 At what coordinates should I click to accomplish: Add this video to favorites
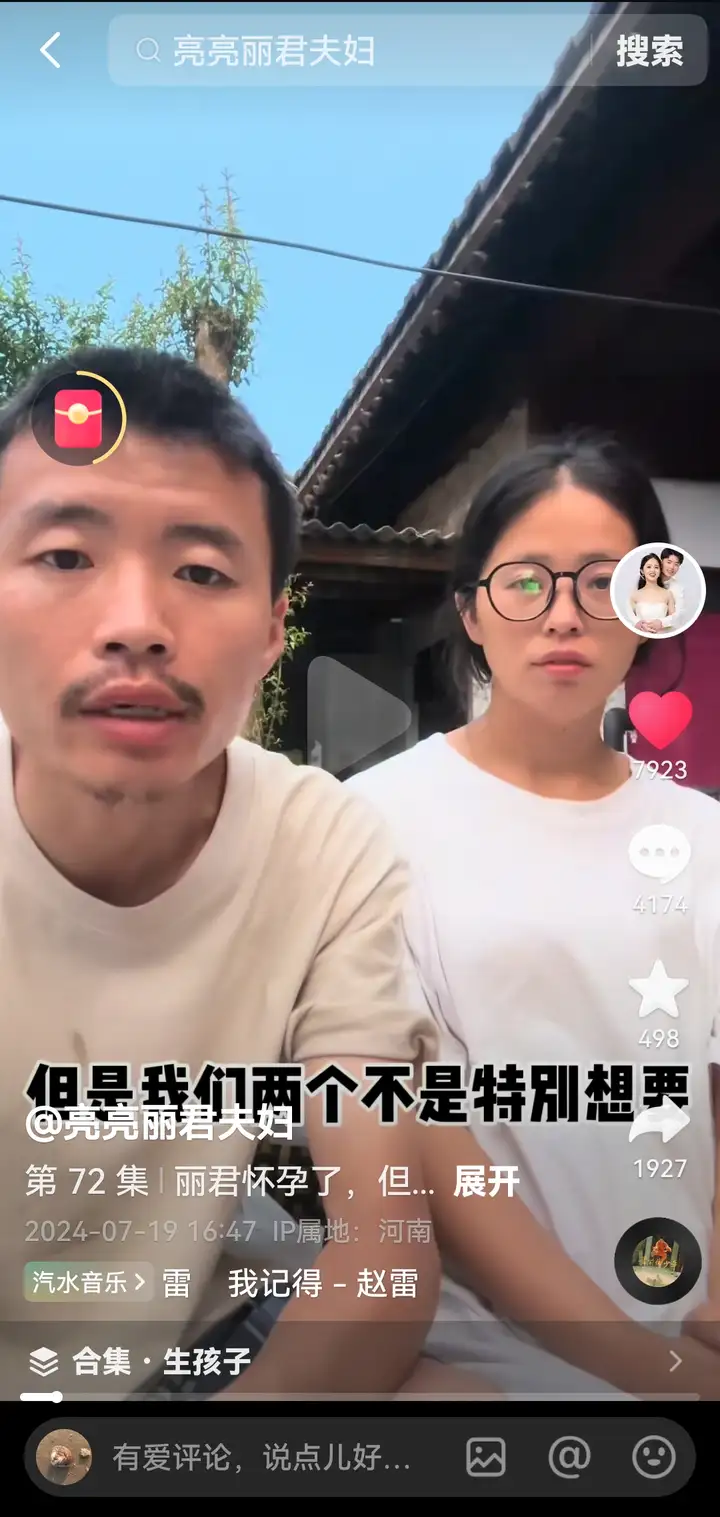click(x=659, y=990)
